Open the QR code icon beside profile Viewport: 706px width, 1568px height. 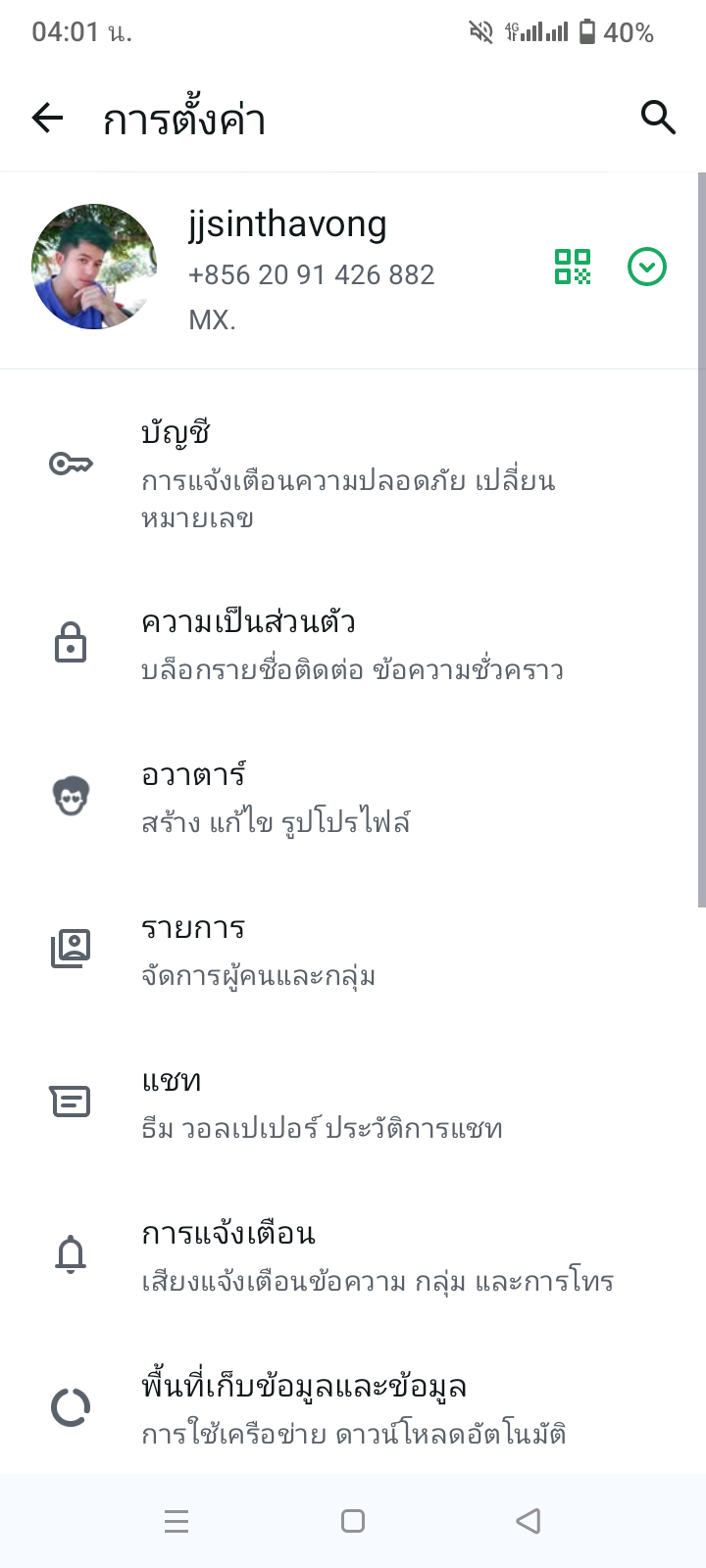573,267
